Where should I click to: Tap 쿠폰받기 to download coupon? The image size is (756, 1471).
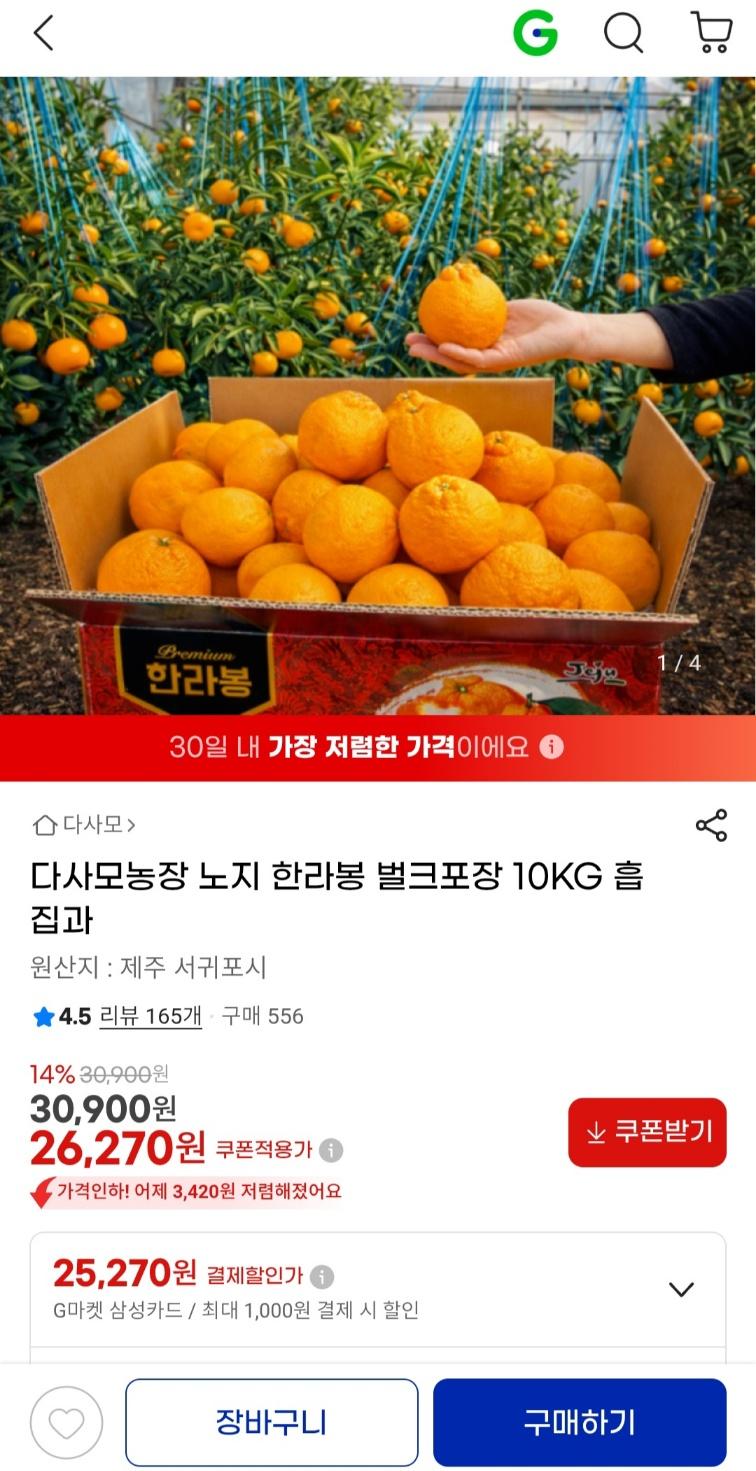tap(647, 1132)
